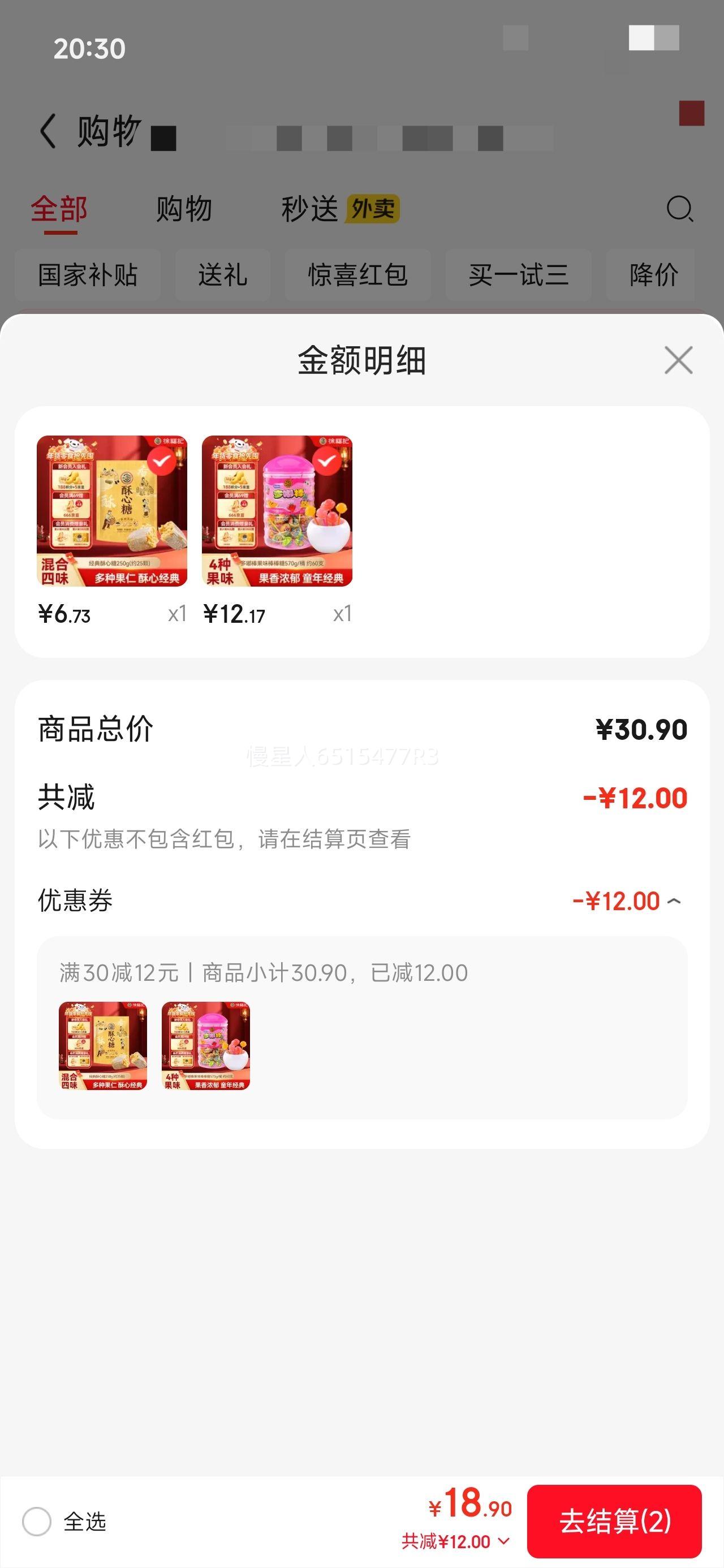Viewport: 724px width, 1568px height.
Task: Tap the 外卖 badge next to 秒送
Action: coord(373,209)
